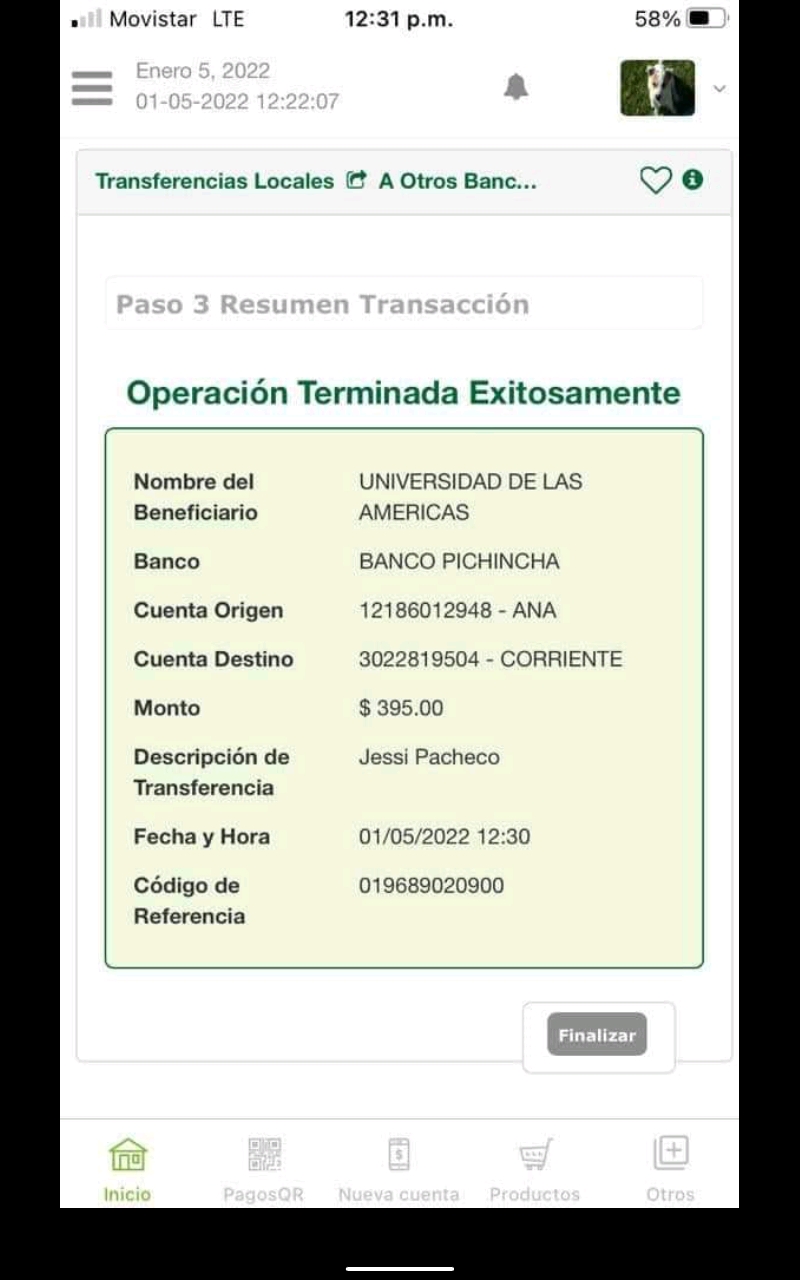Open the information icon

point(692,180)
